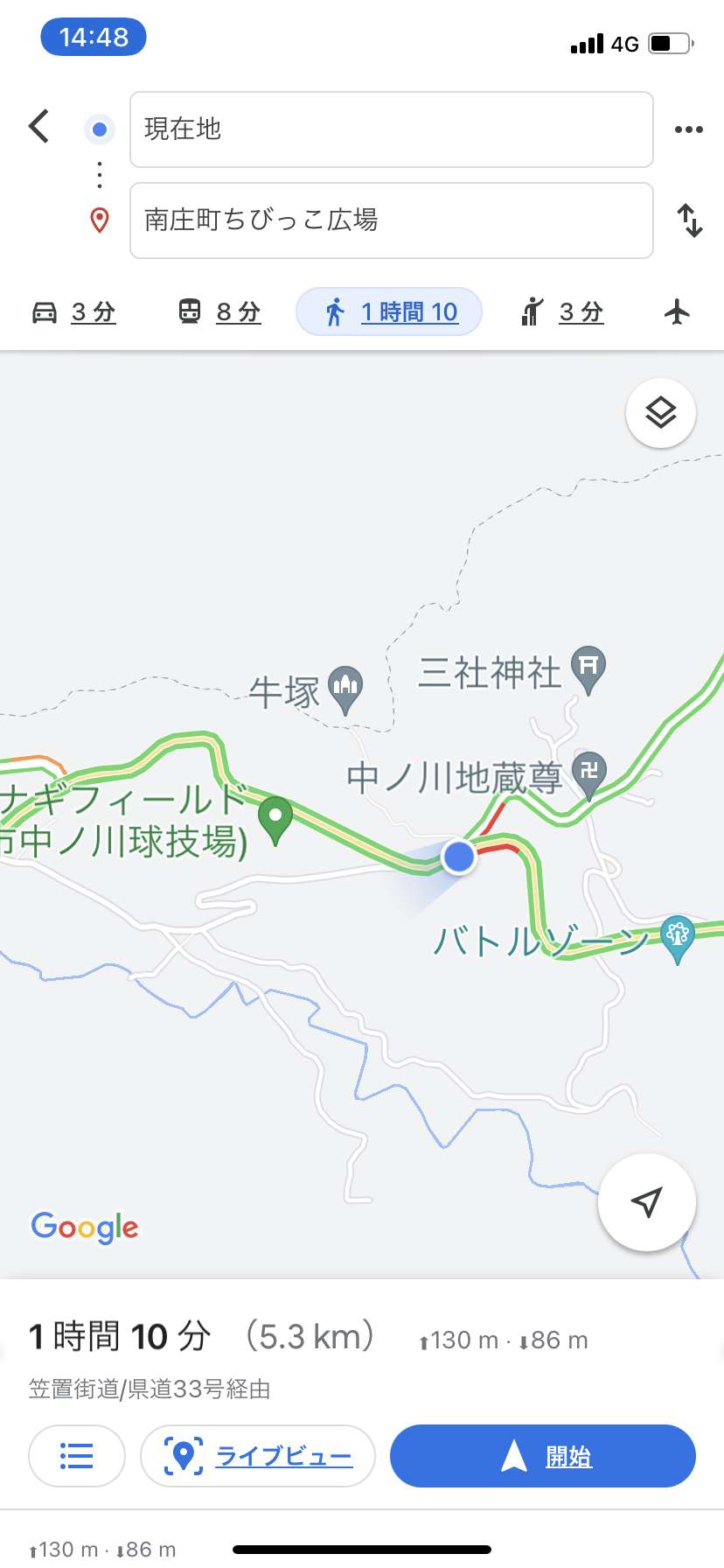Tap the バトルゾーン map pin
Viewport: 724px width, 1568px height.
coord(678,939)
